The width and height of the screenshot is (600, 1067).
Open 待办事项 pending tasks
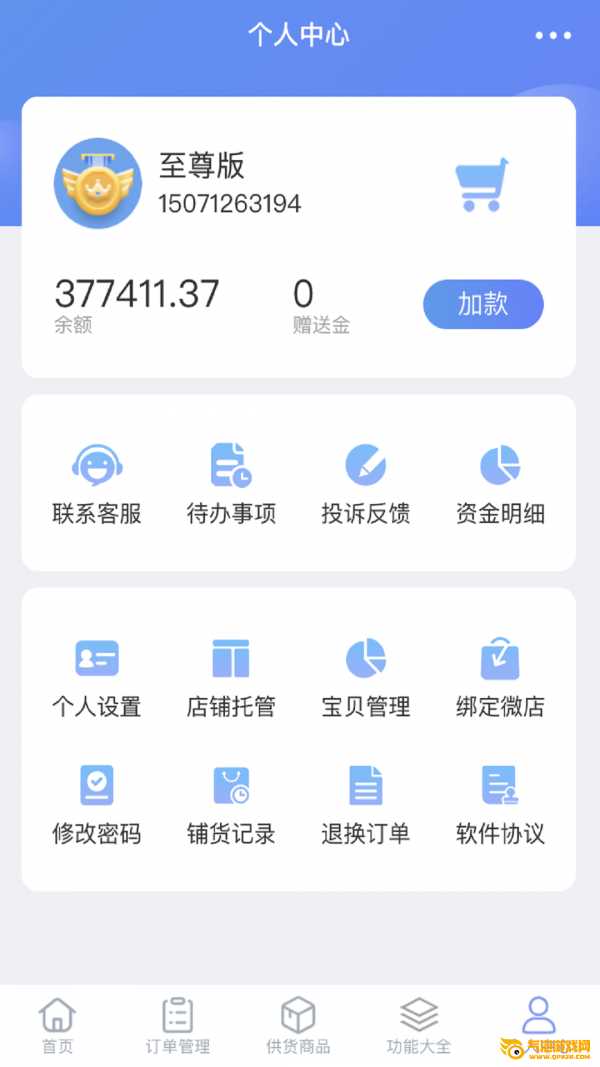coord(231,485)
